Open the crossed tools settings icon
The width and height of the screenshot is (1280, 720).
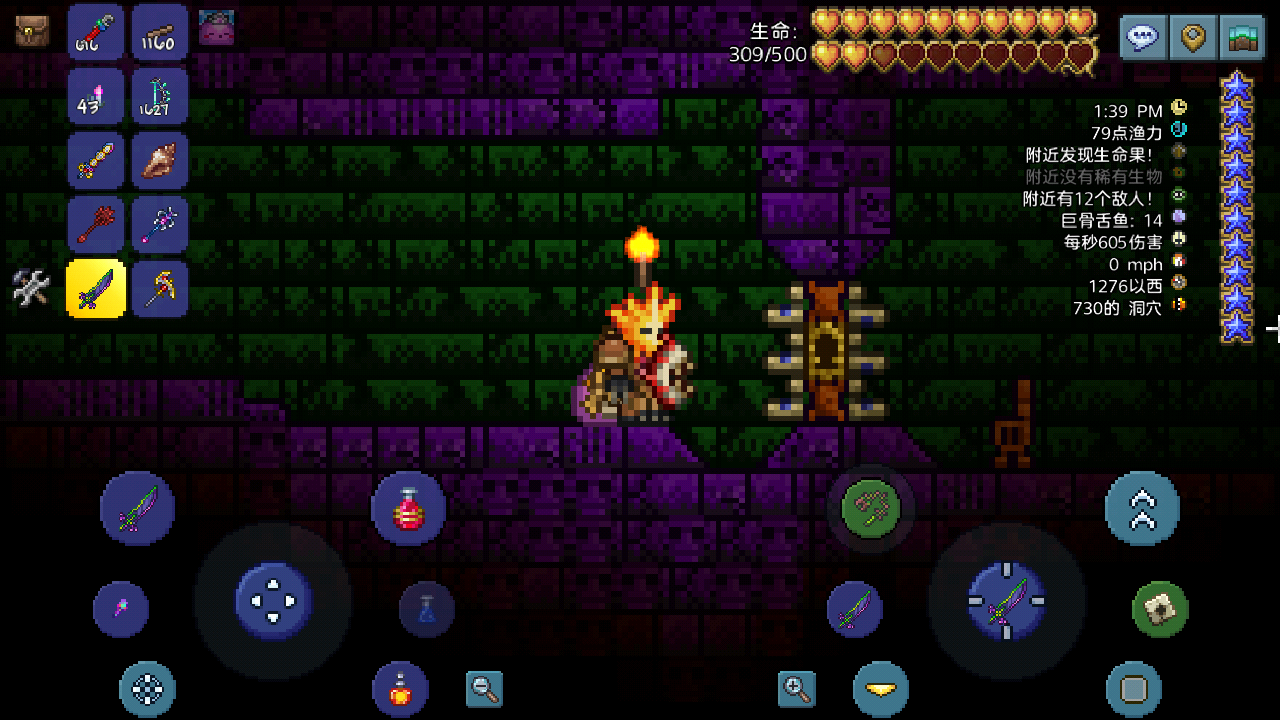pyautogui.click(x=31, y=288)
